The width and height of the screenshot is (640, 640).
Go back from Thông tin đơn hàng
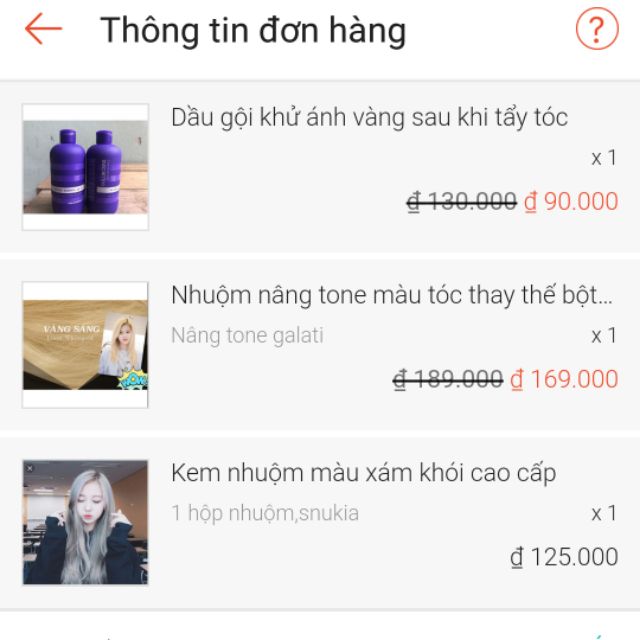click(x=43, y=30)
